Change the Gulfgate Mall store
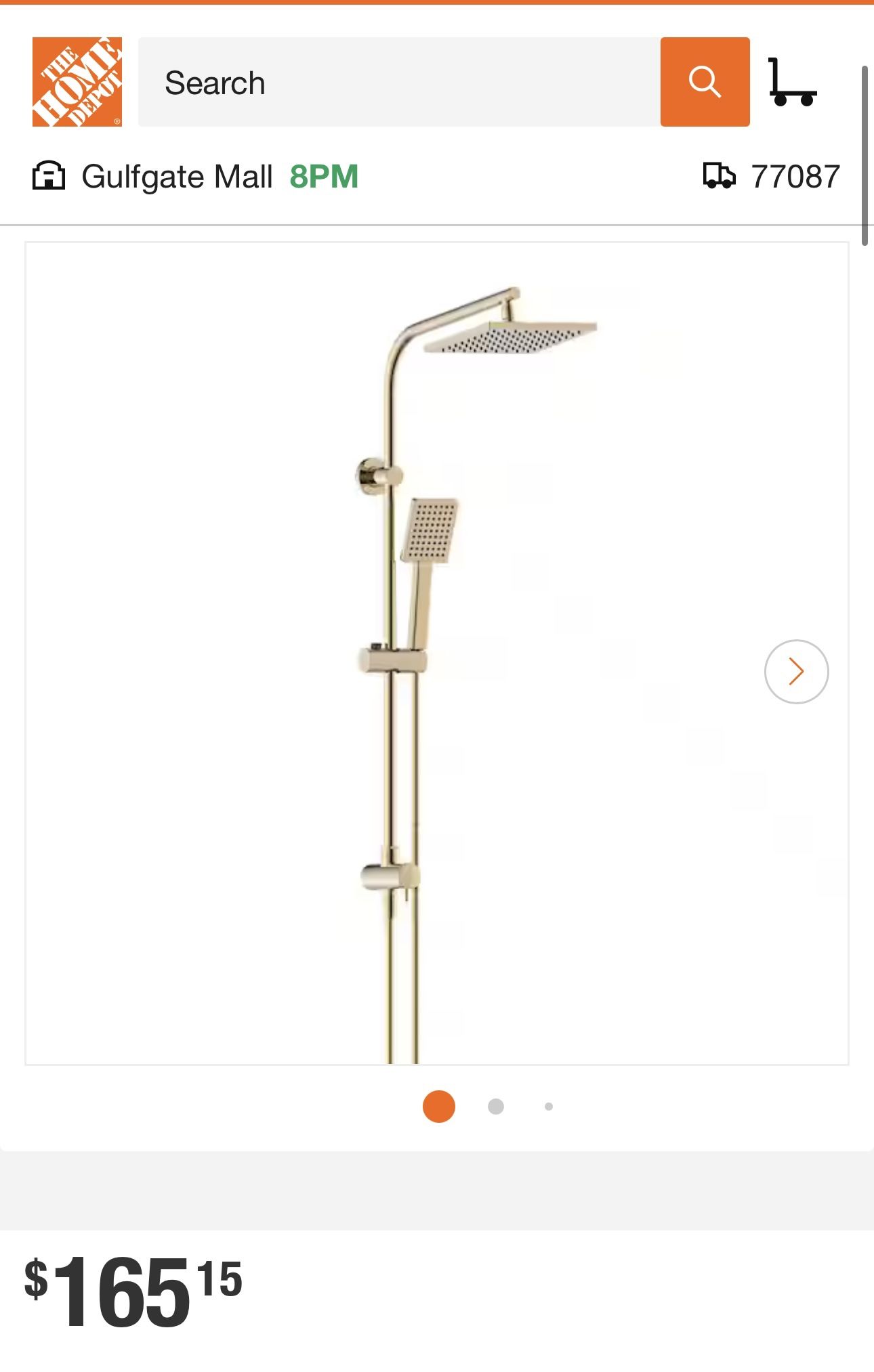This screenshot has height=1372, width=874. [176, 177]
